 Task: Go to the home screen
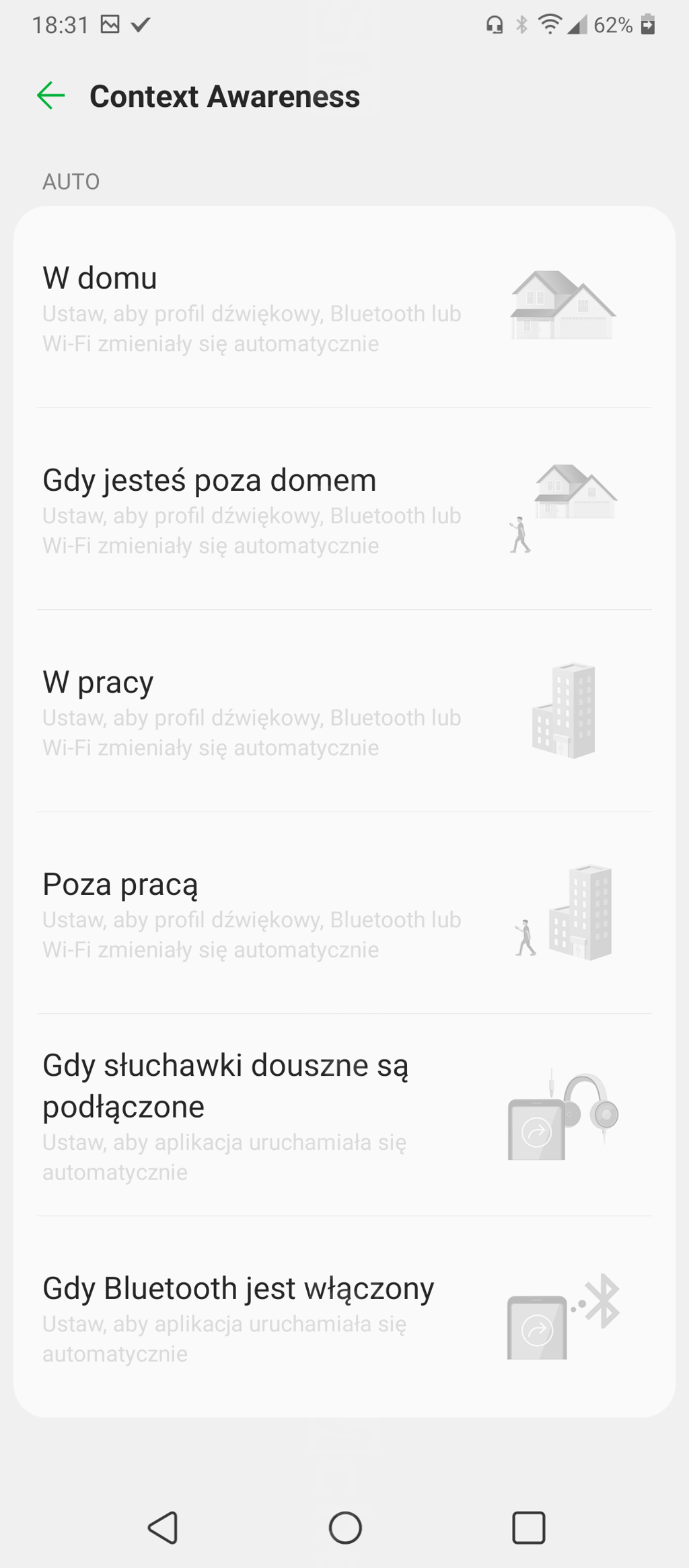345,1527
